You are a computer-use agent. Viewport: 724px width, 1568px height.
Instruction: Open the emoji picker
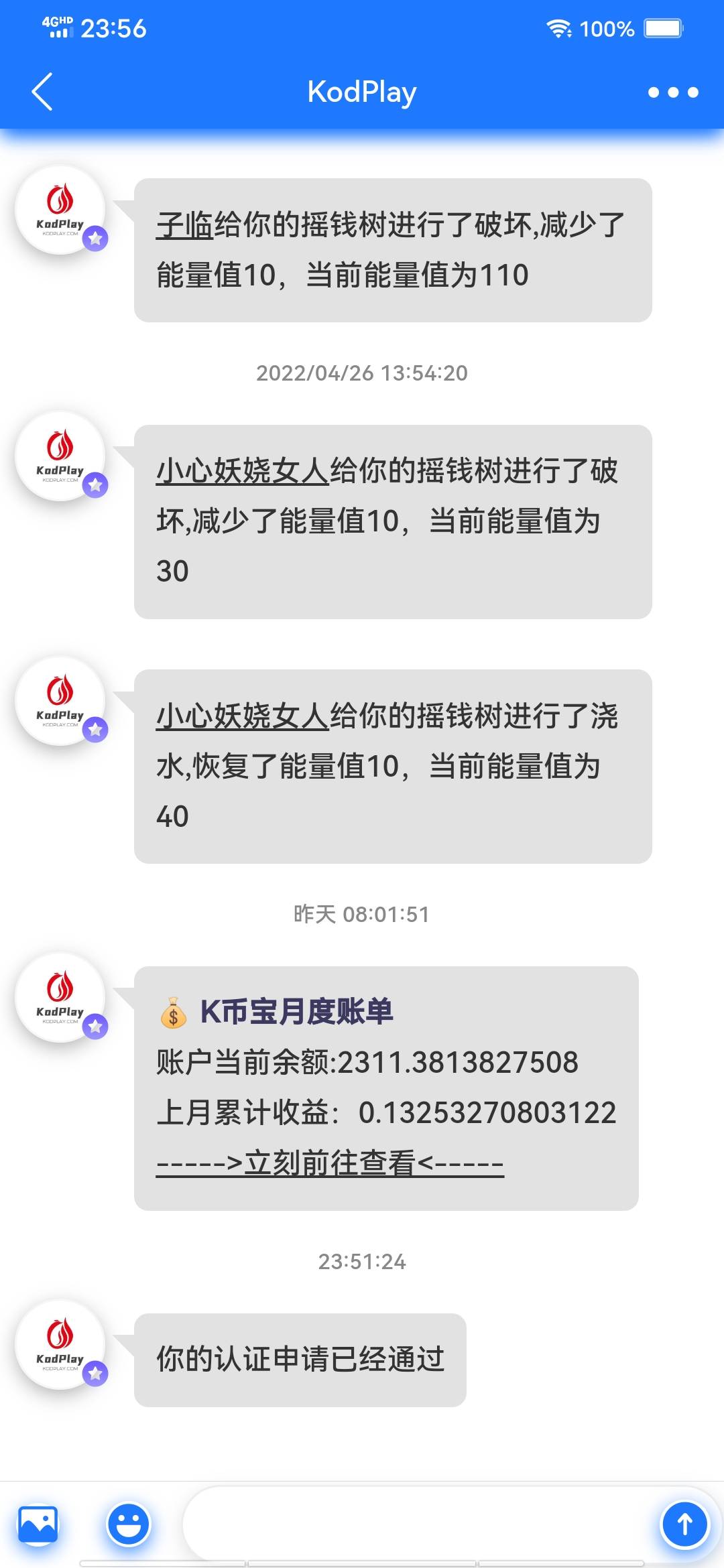click(x=128, y=1524)
